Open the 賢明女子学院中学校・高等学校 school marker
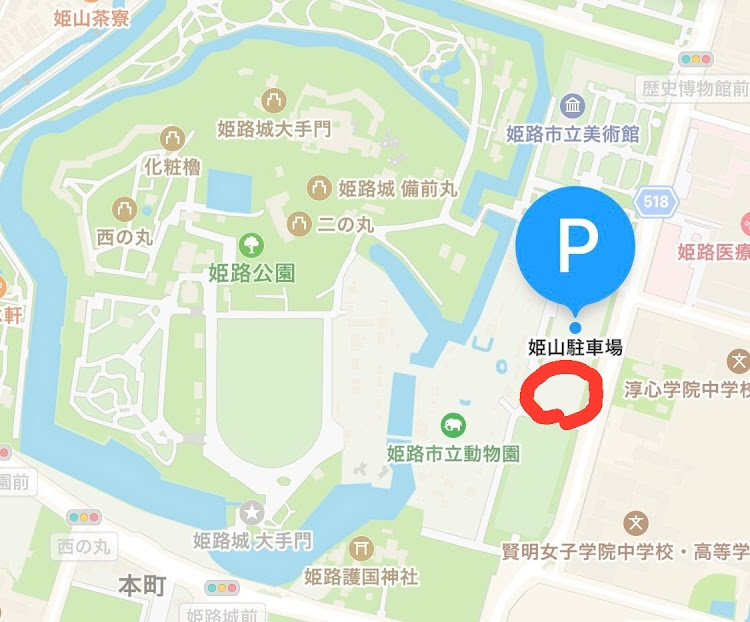The width and height of the screenshot is (750, 622). click(x=635, y=522)
